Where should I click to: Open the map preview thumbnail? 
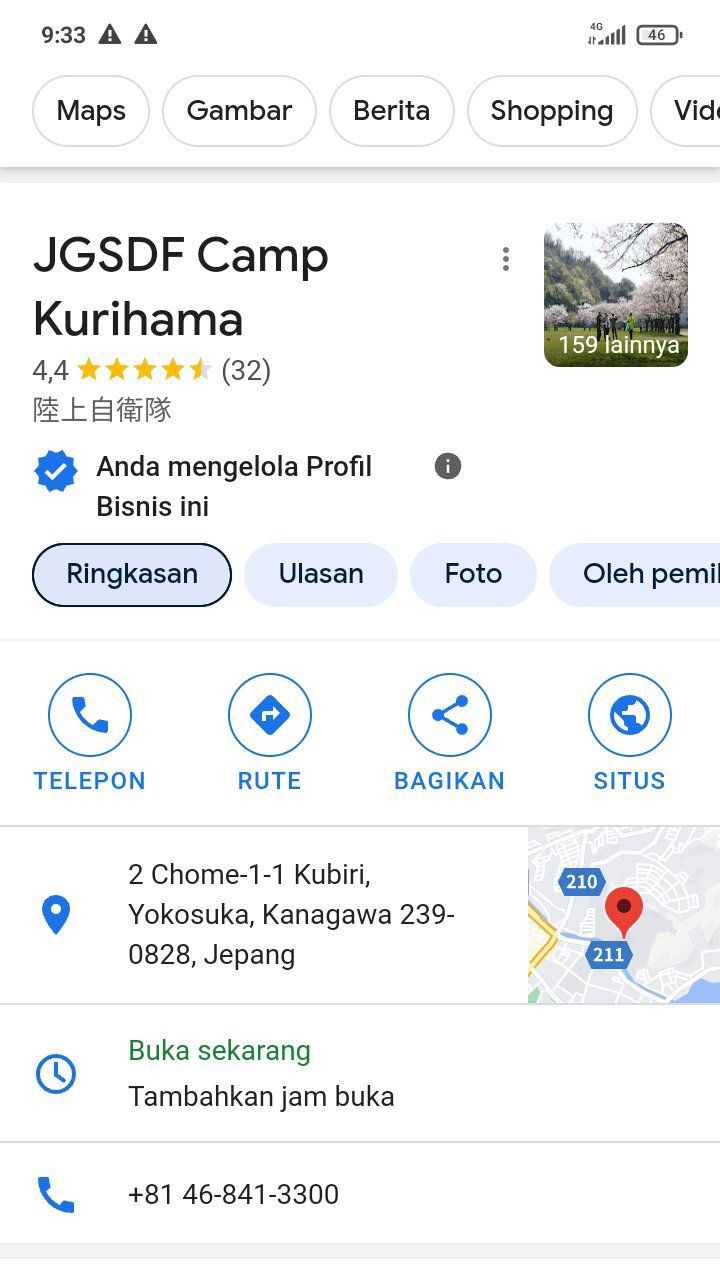[x=624, y=915]
